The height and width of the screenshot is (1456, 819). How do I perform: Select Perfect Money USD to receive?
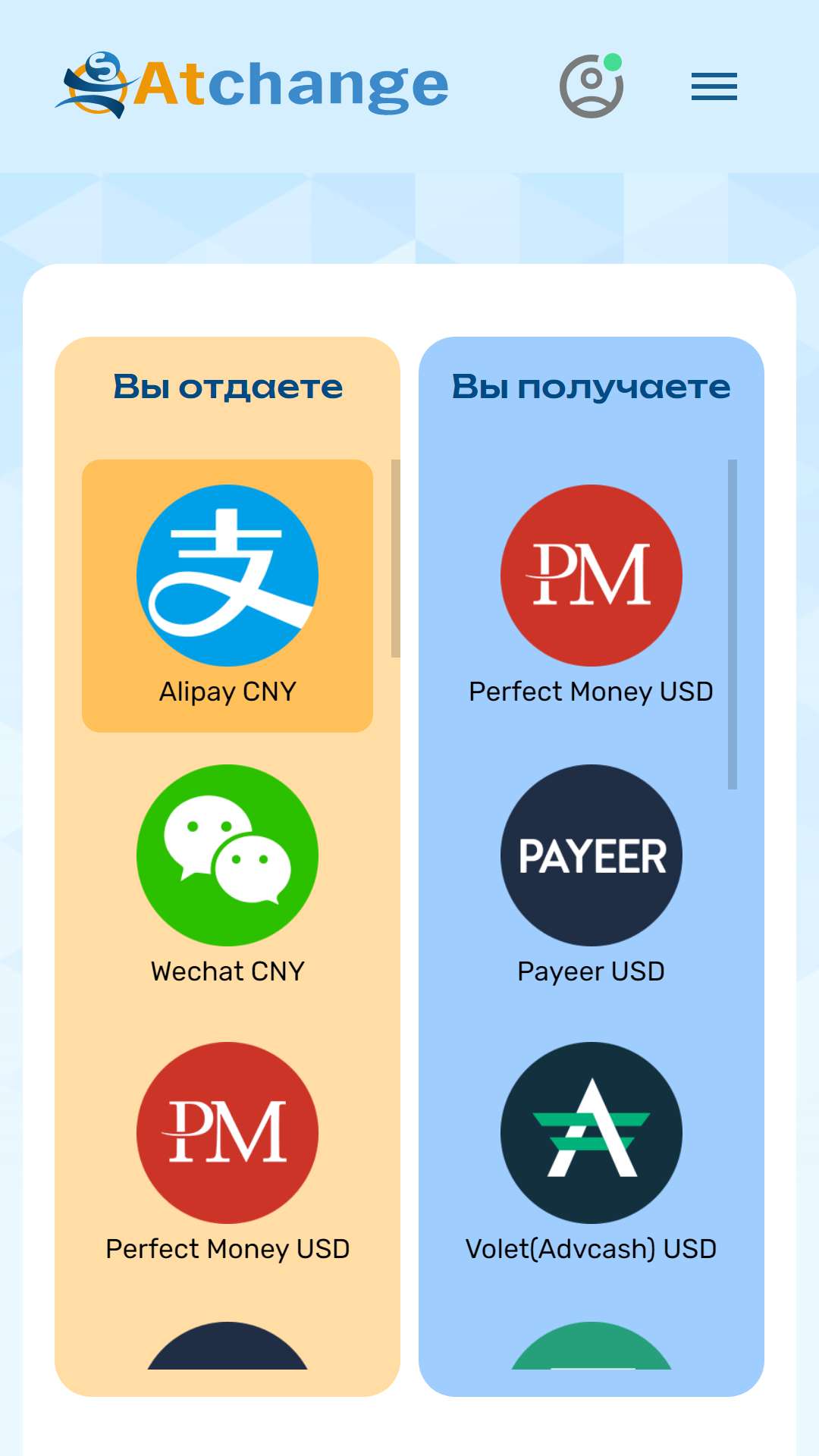pos(591,596)
